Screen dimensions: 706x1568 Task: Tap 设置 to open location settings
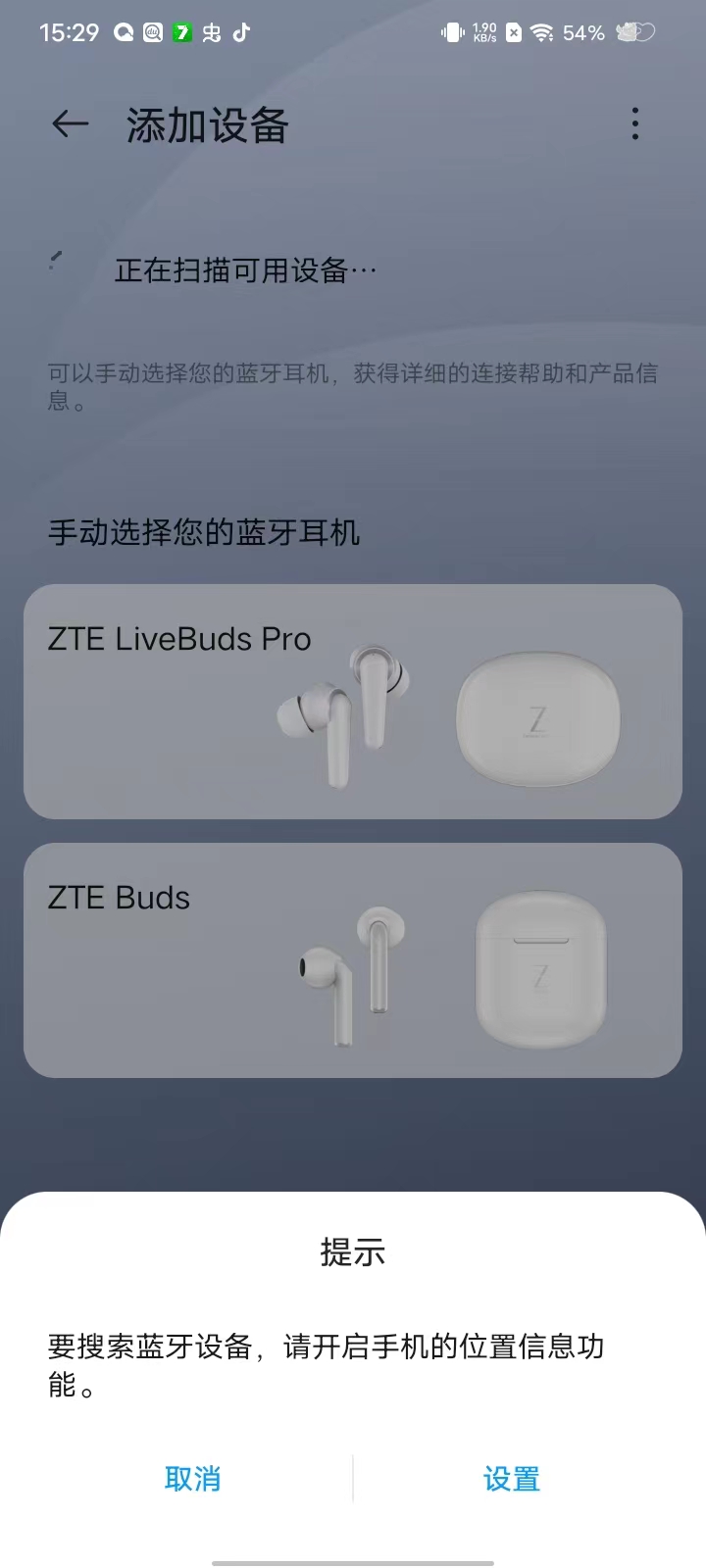pos(512,1478)
